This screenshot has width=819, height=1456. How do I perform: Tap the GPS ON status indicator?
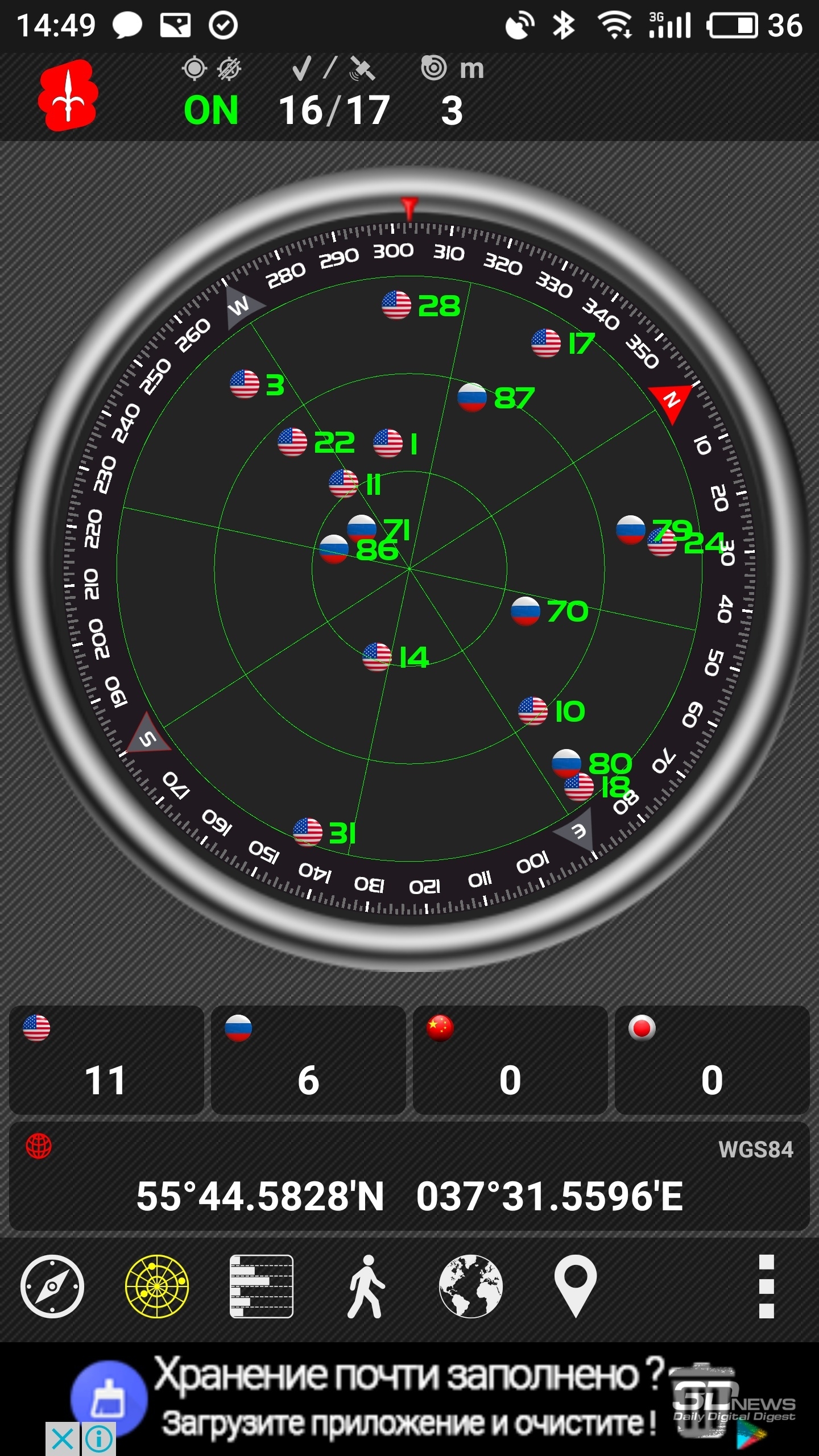click(x=211, y=110)
